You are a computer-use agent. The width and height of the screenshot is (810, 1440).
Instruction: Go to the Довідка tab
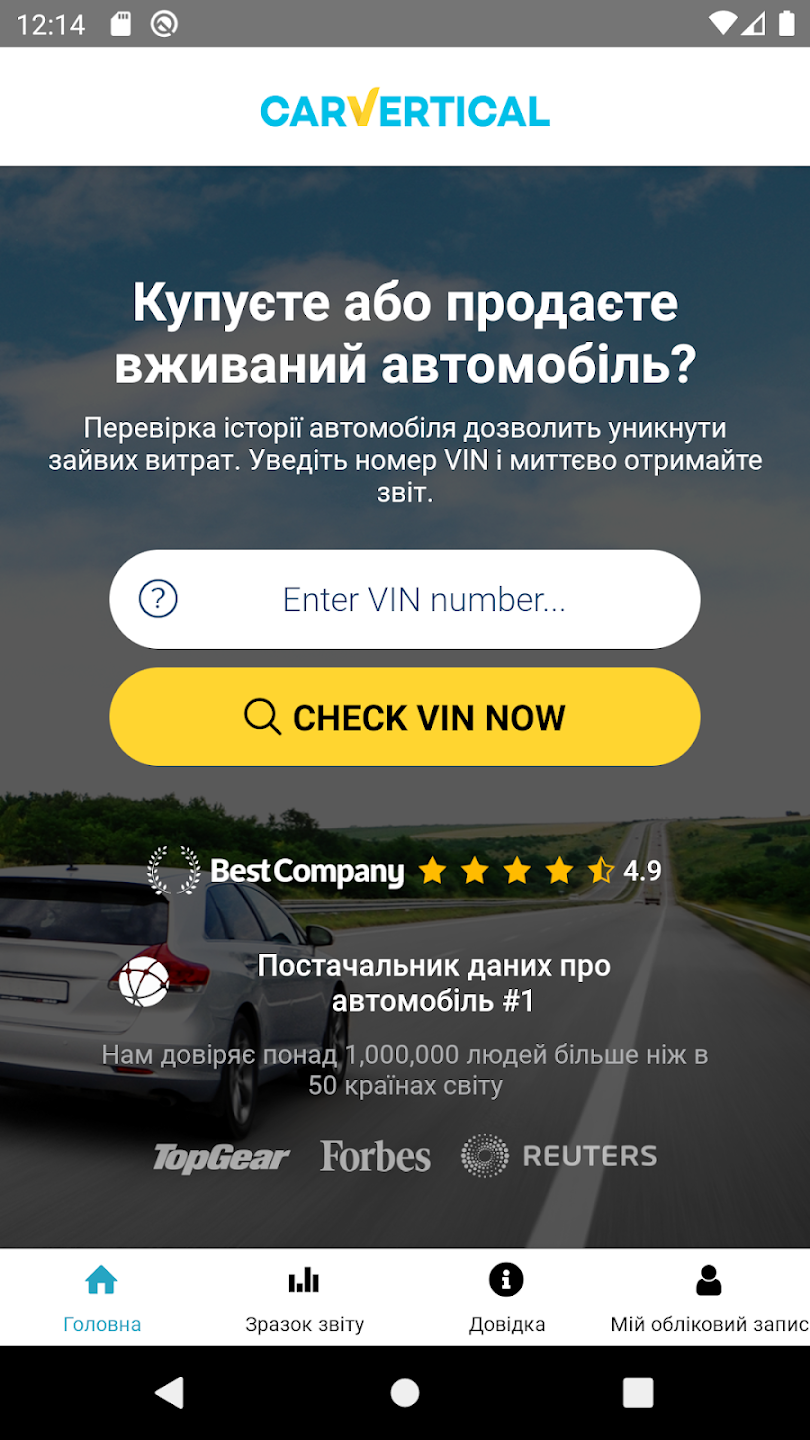507,1297
